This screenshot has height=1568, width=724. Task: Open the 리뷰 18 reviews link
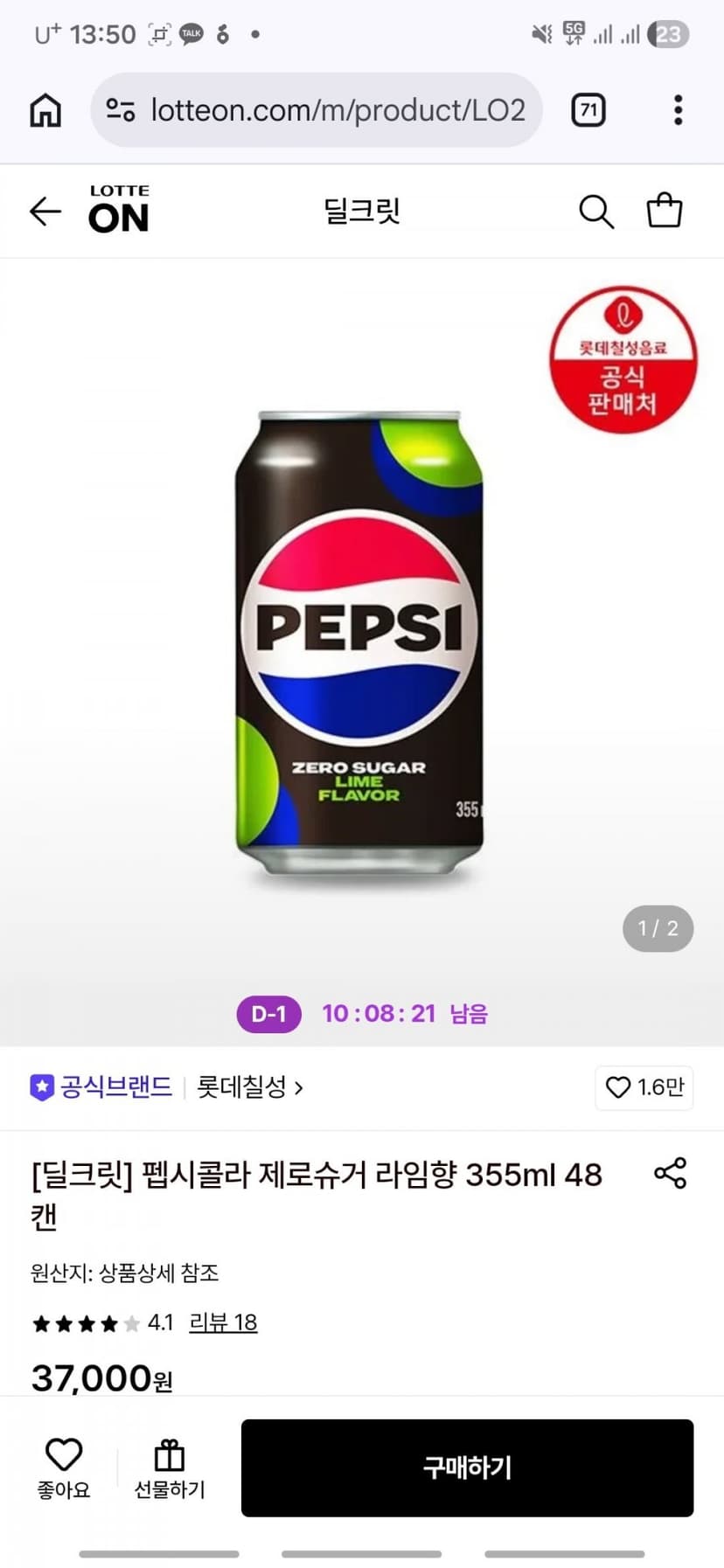[223, 1322]
